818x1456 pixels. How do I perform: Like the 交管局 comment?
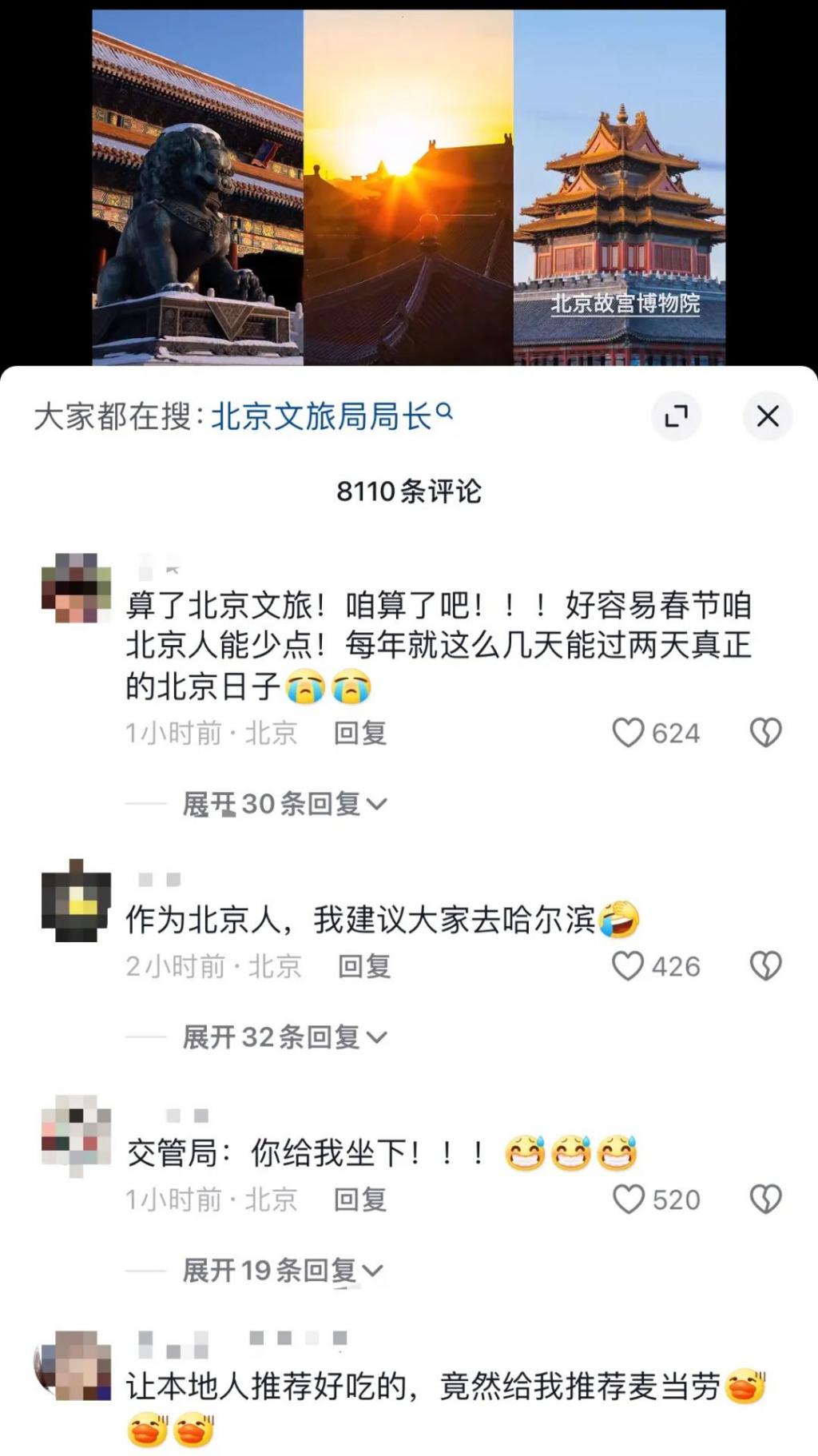(629, 1199)
